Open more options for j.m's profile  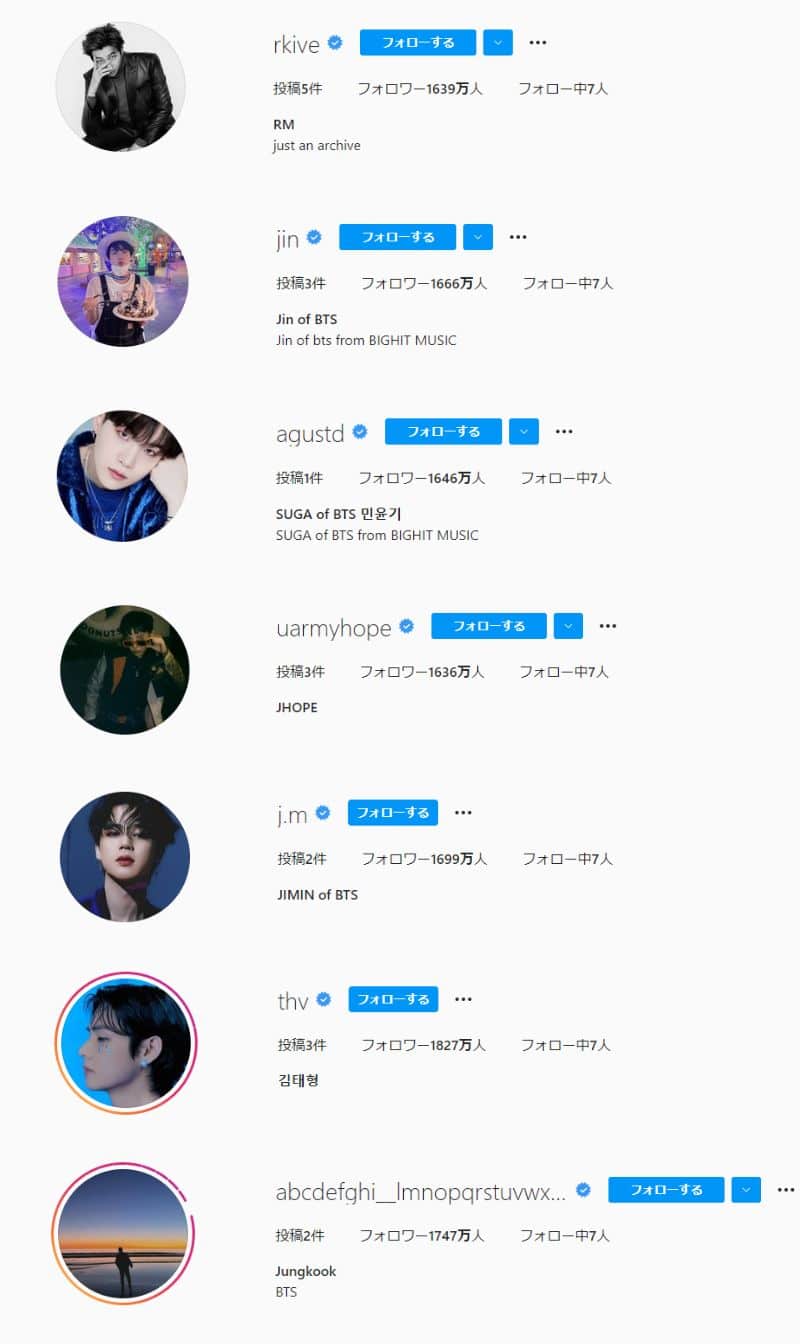point(462,812)
